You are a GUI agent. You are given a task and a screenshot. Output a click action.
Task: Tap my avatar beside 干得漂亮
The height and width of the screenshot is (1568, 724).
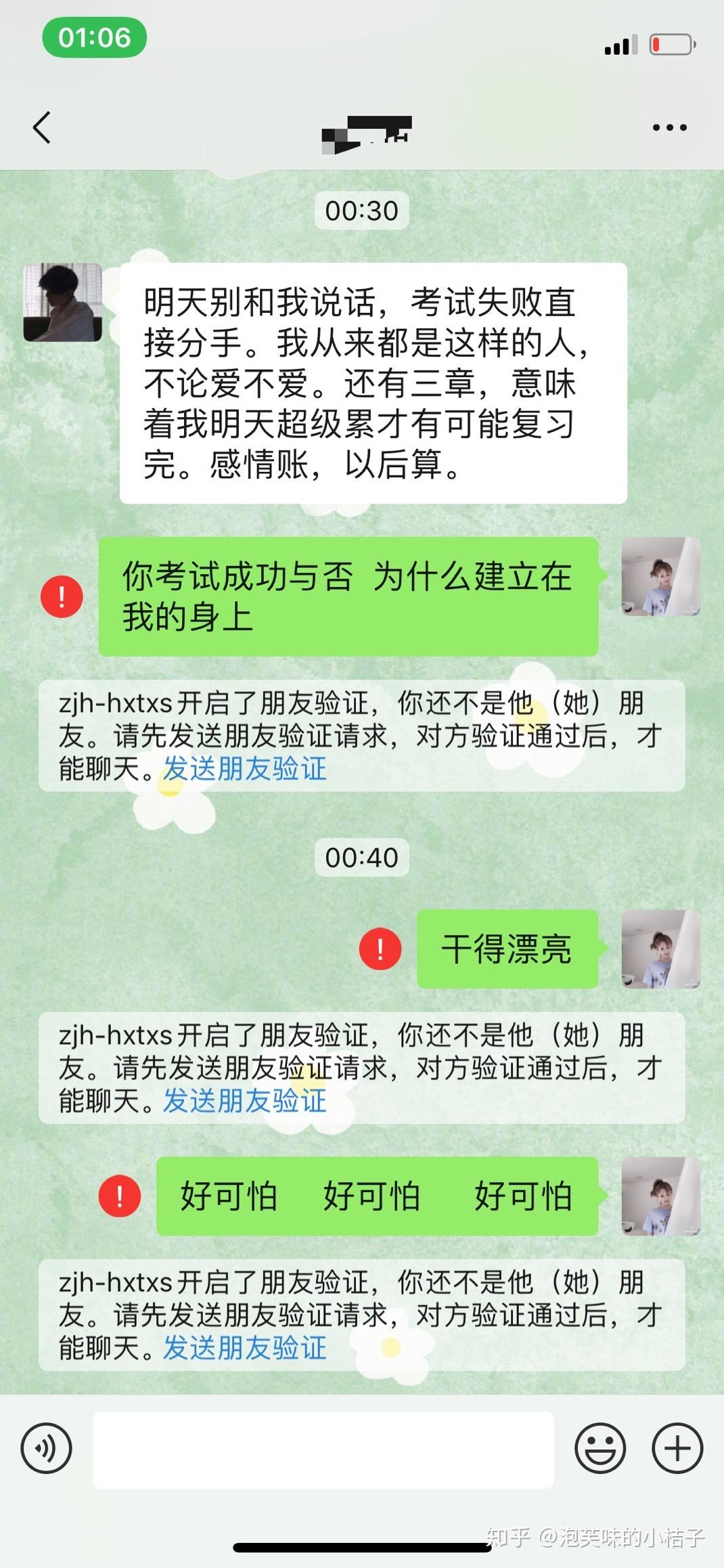coord(660,949)
